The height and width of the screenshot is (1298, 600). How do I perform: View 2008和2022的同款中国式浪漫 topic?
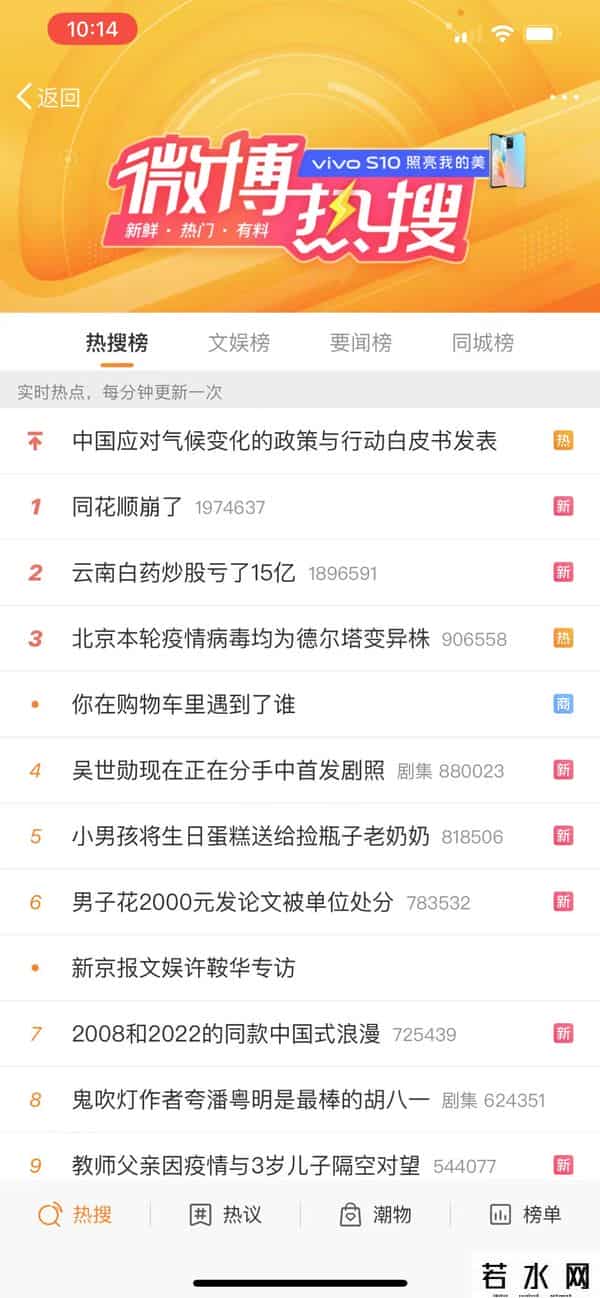click(226, 1035)
